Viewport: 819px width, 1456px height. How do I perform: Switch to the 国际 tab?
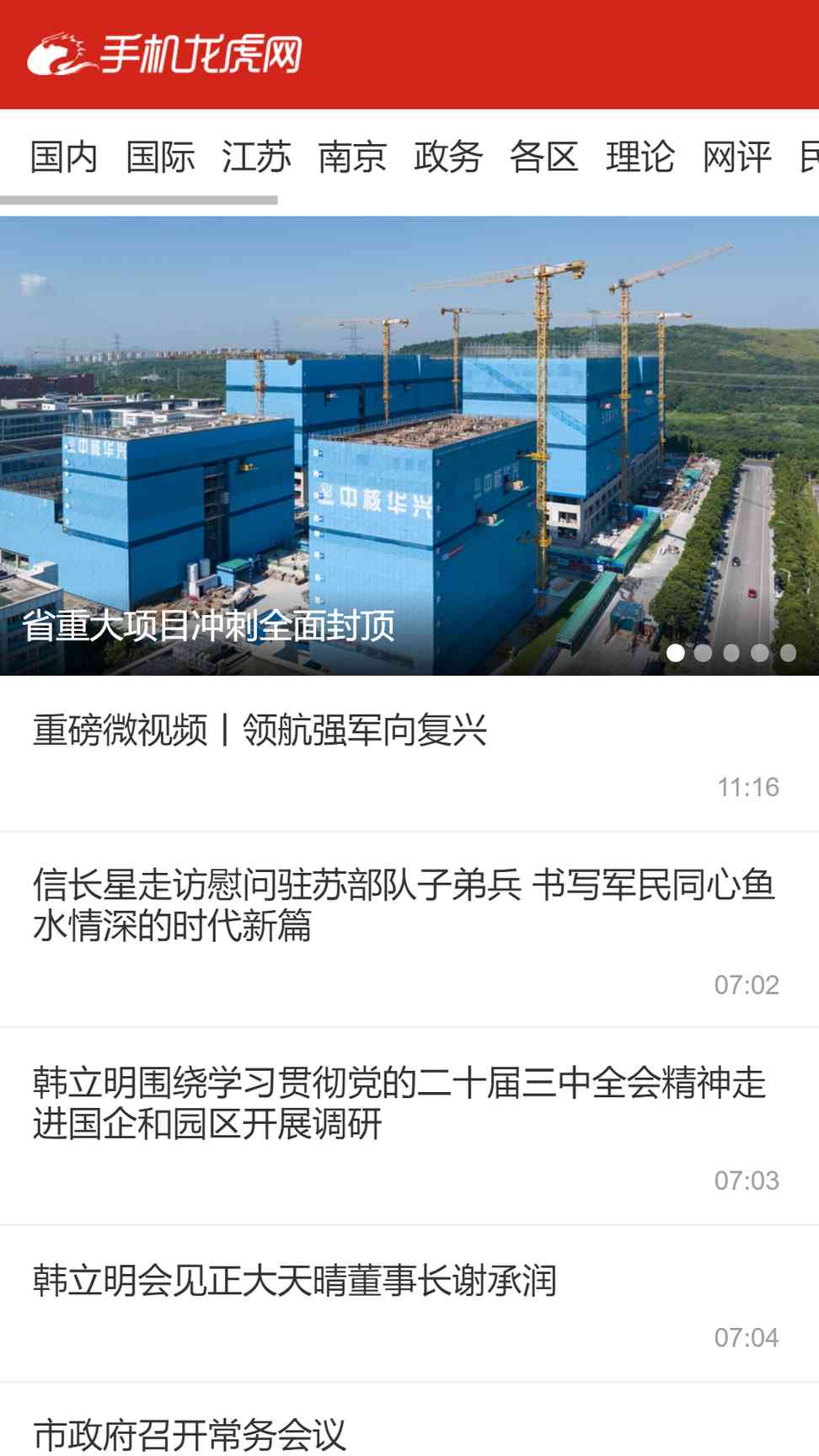(x=160, y=158)
